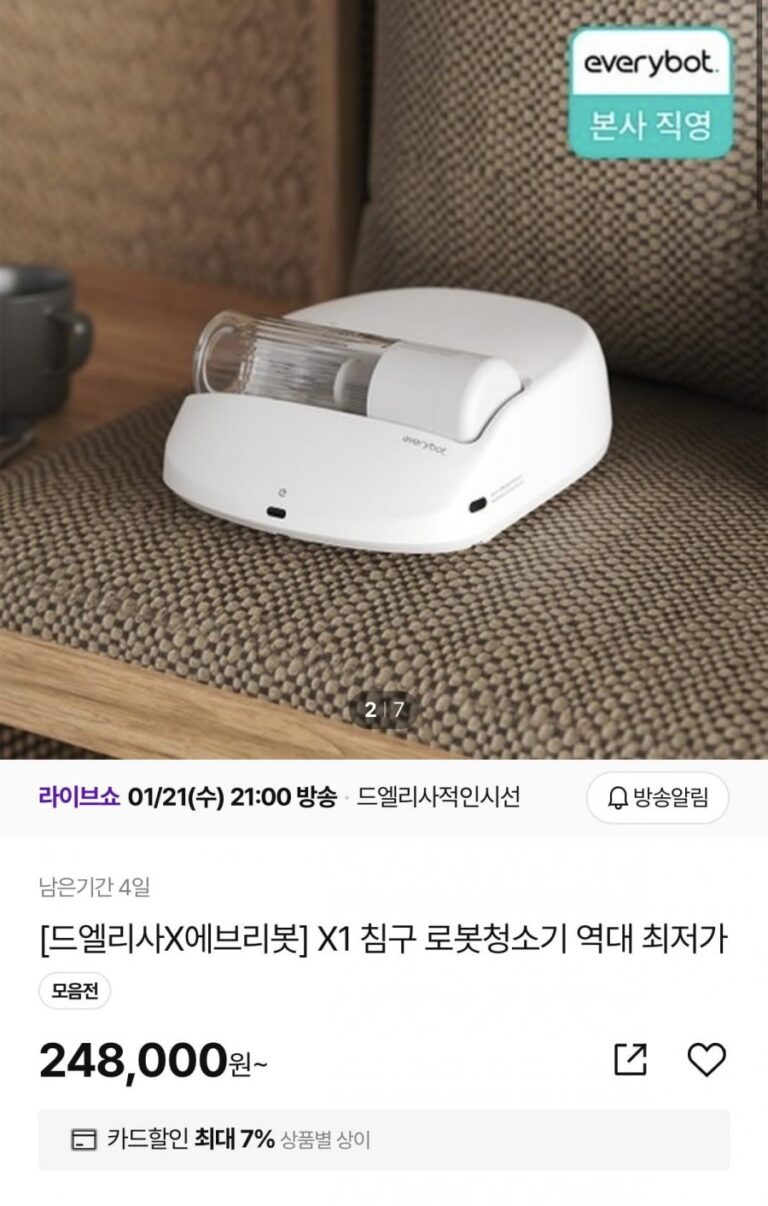Share this product listing
The image size is (768, 1206).
click(x=630, y=1059)
